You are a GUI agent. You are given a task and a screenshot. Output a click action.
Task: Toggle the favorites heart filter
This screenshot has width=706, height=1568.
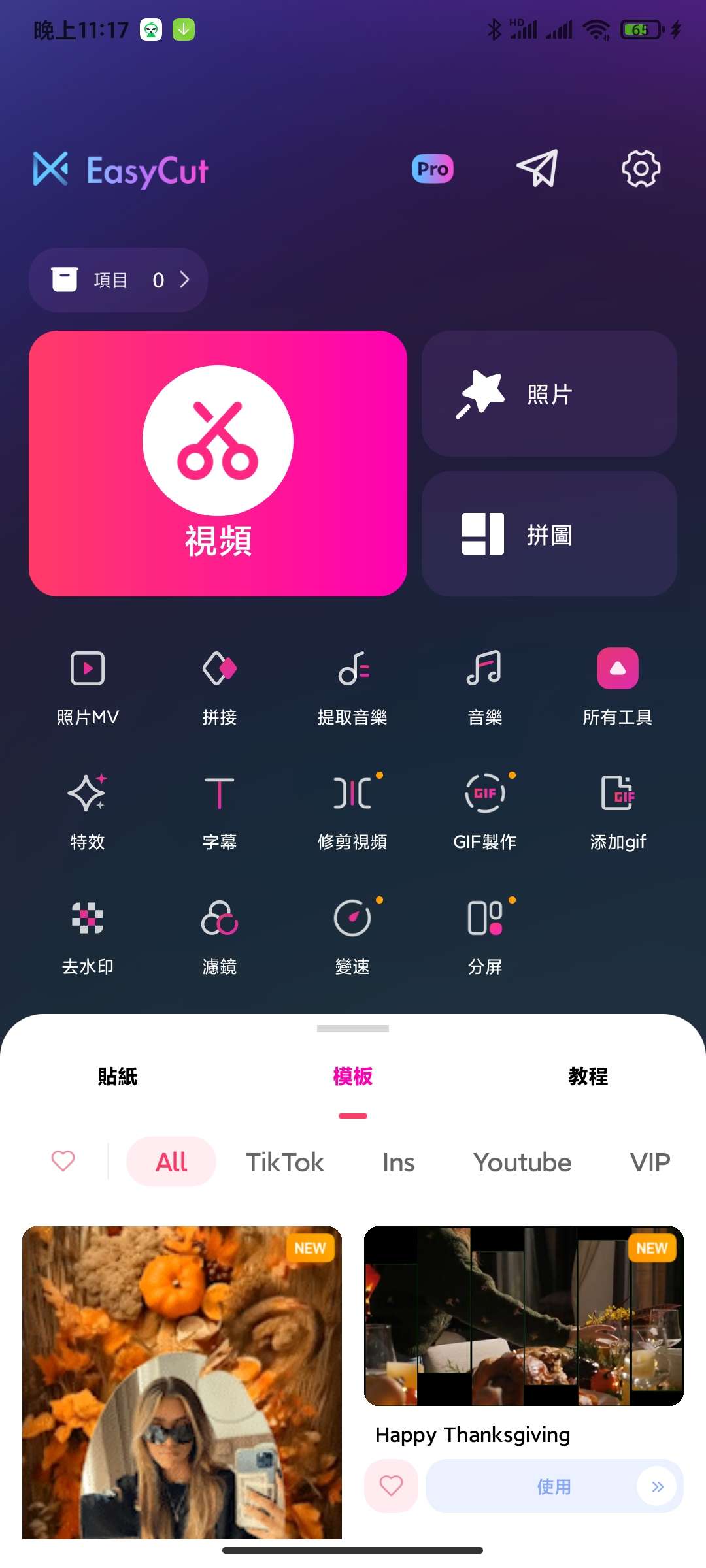click(62, 1162)
